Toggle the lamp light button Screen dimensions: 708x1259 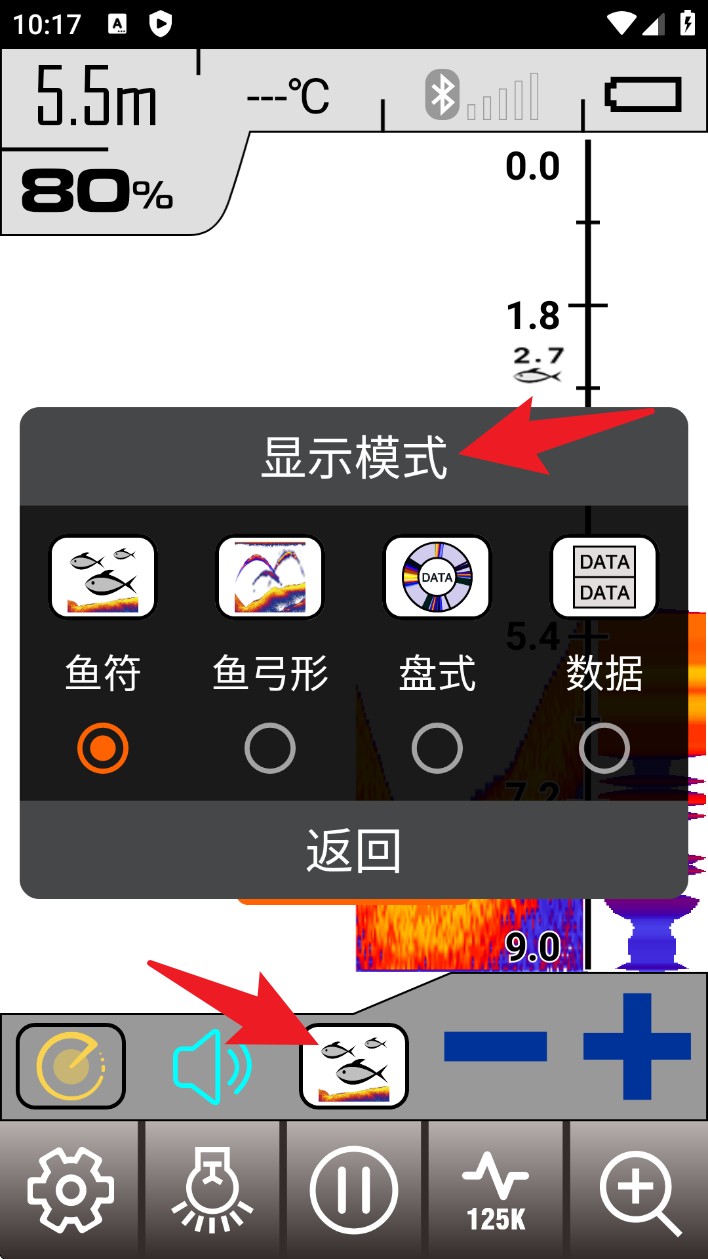212,1190
